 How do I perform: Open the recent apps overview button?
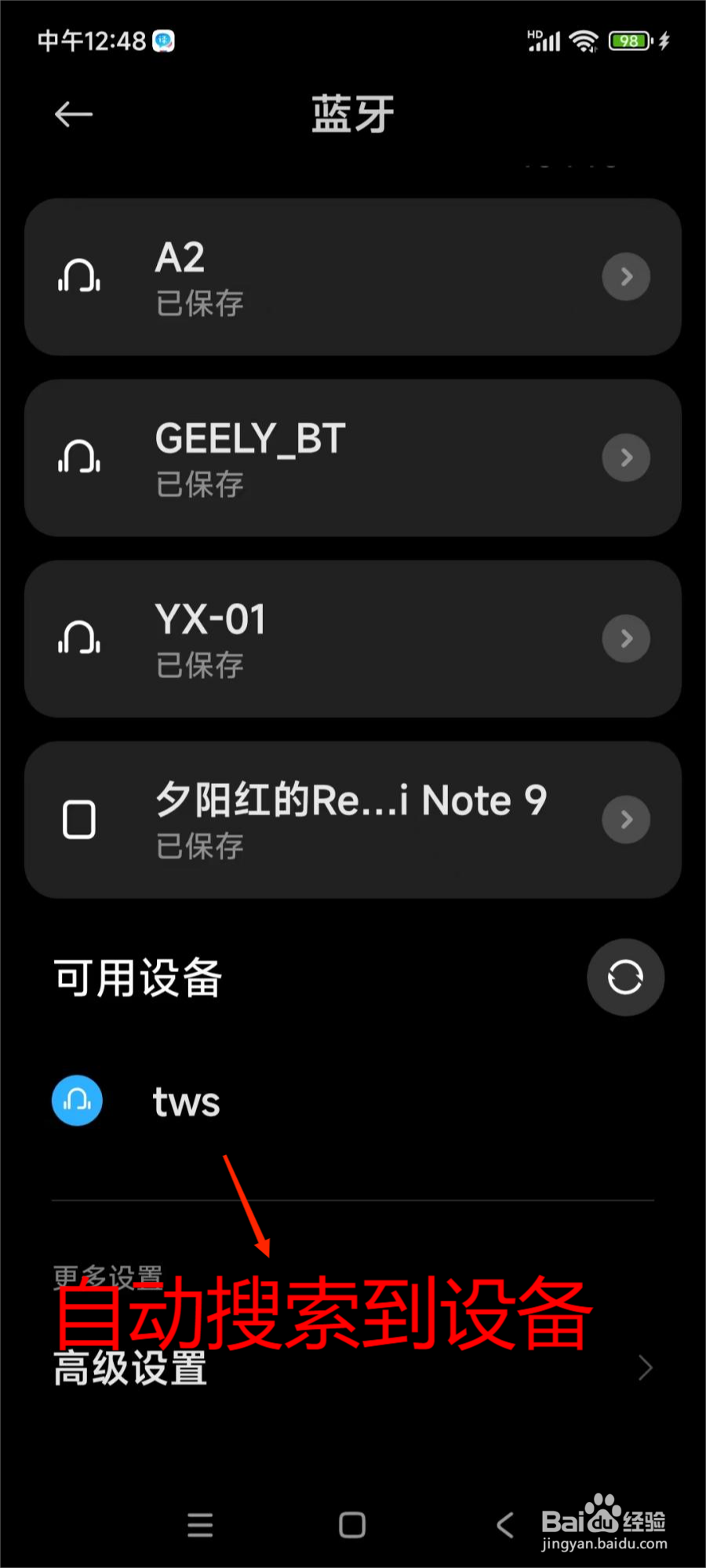pyautogui.click(x=201, y=1524)
